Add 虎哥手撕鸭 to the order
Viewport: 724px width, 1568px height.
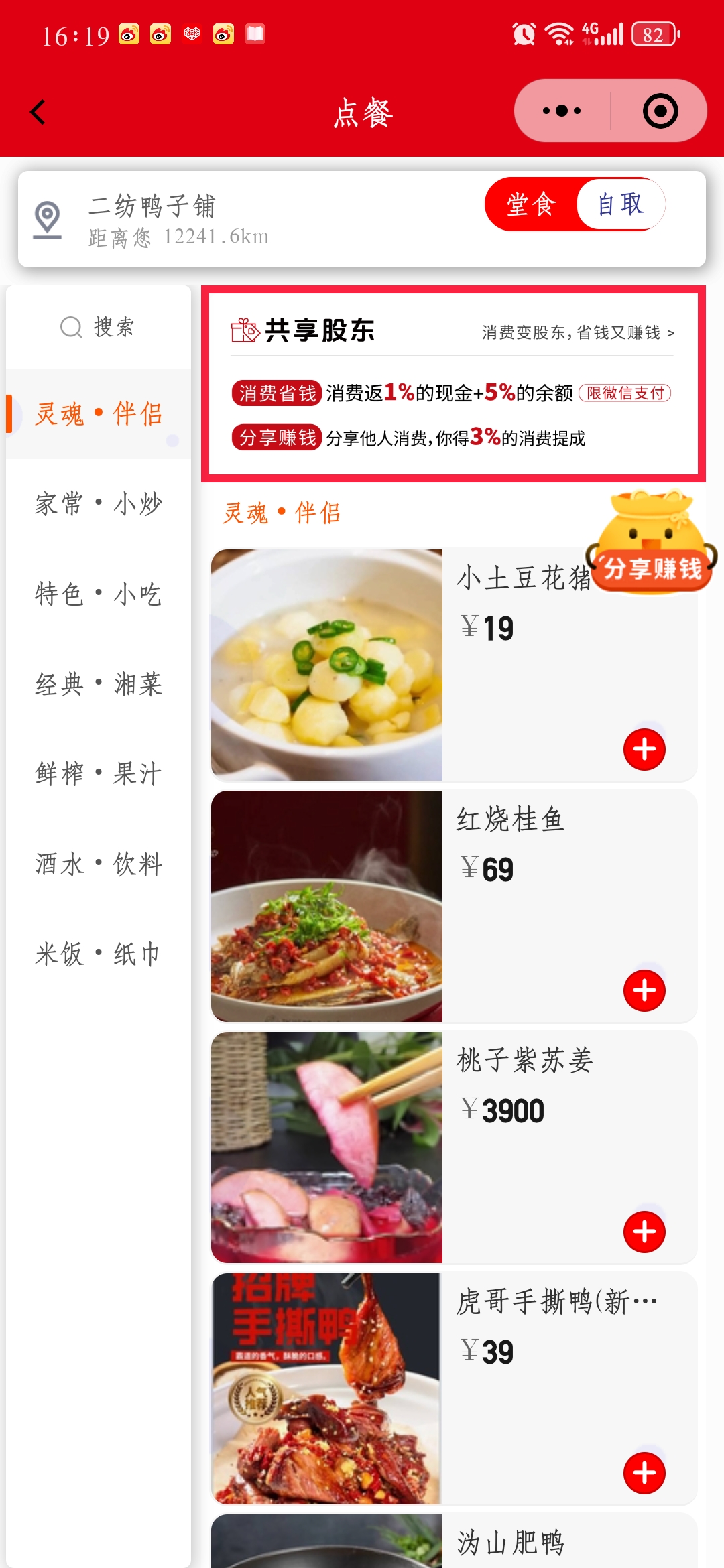[x=644, y=1473]
